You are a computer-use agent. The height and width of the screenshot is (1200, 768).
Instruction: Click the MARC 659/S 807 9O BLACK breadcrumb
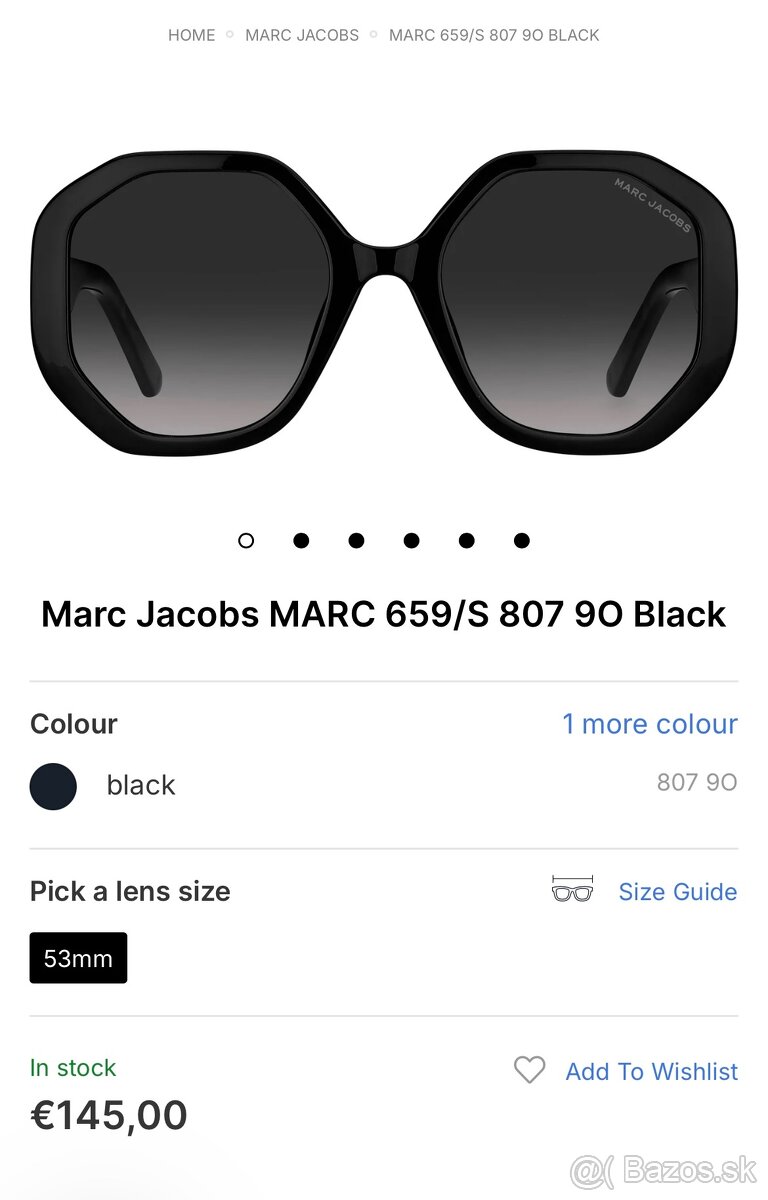point(493,35)
